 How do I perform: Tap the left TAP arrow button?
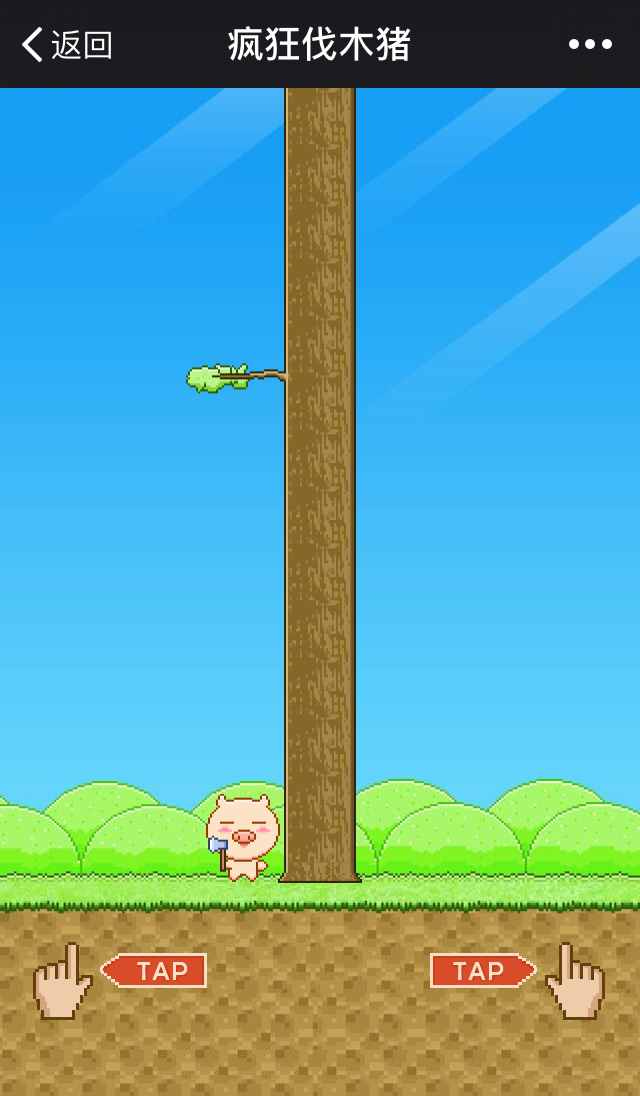pos(154,971)
